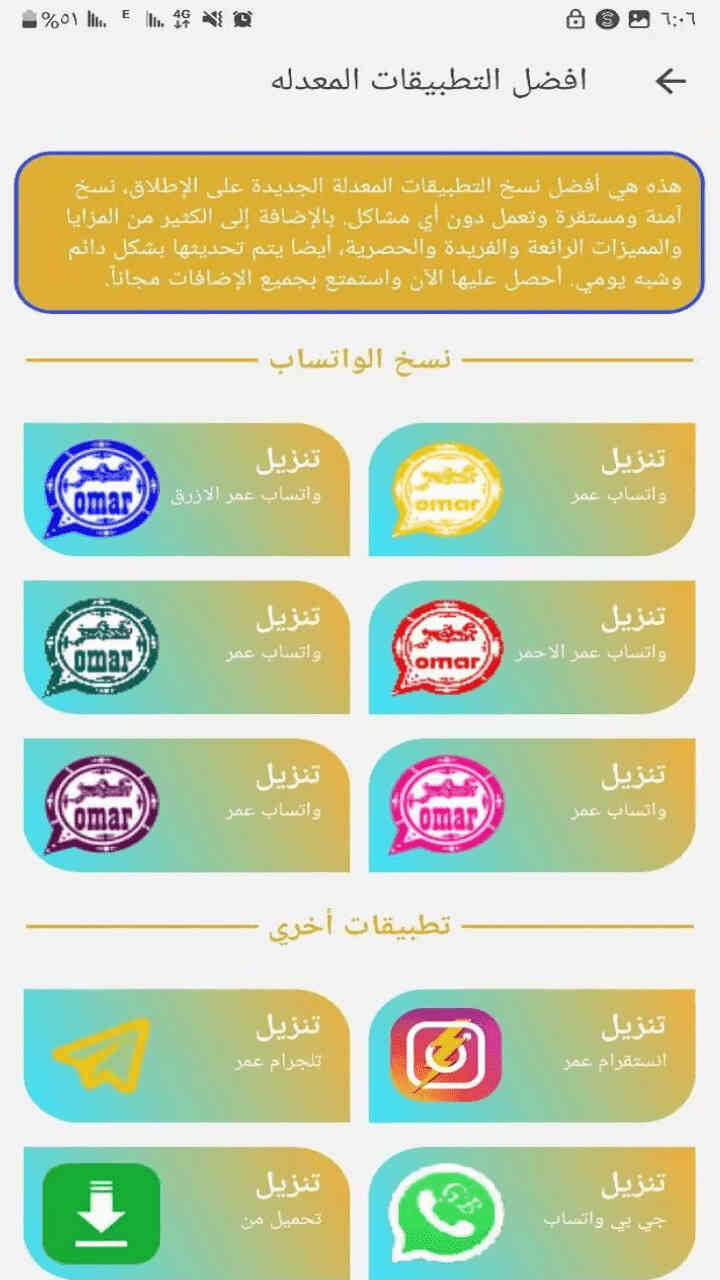Open the purple-logo Omar WhatsApp card
720x1280 pixels.
point(186,805)
